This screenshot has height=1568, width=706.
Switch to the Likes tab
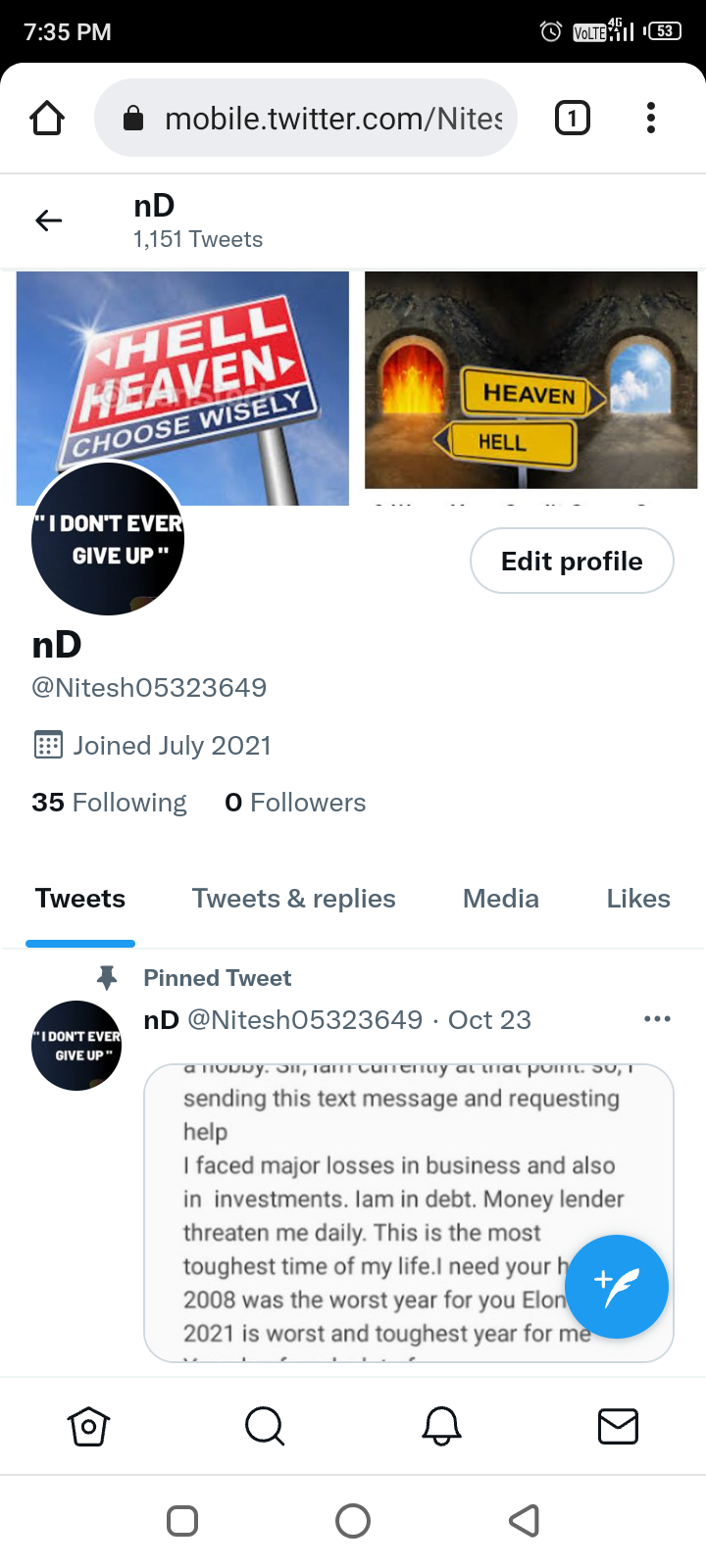[638, 899]
